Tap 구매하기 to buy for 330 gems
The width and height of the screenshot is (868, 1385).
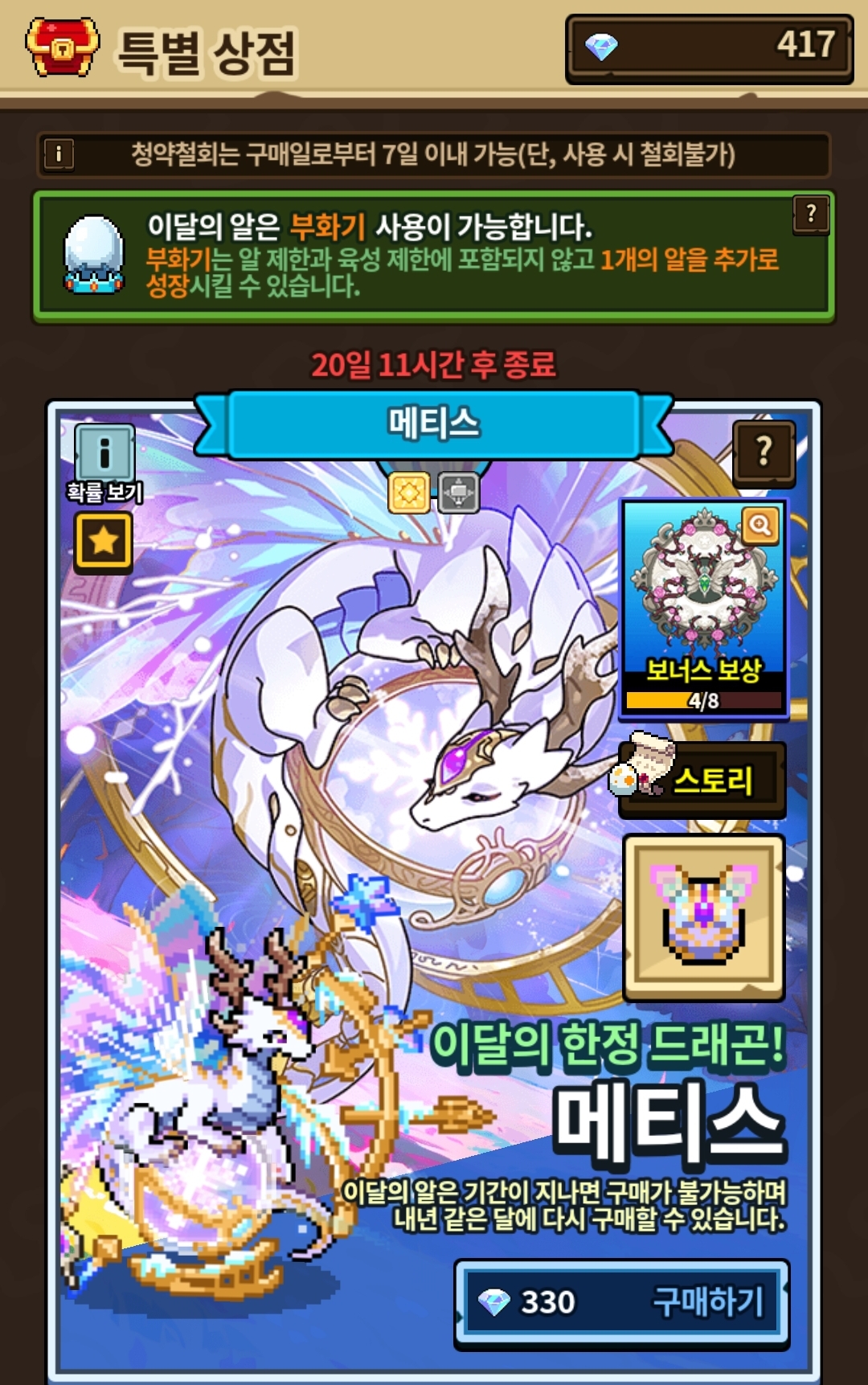click(x=621, y=1301)
